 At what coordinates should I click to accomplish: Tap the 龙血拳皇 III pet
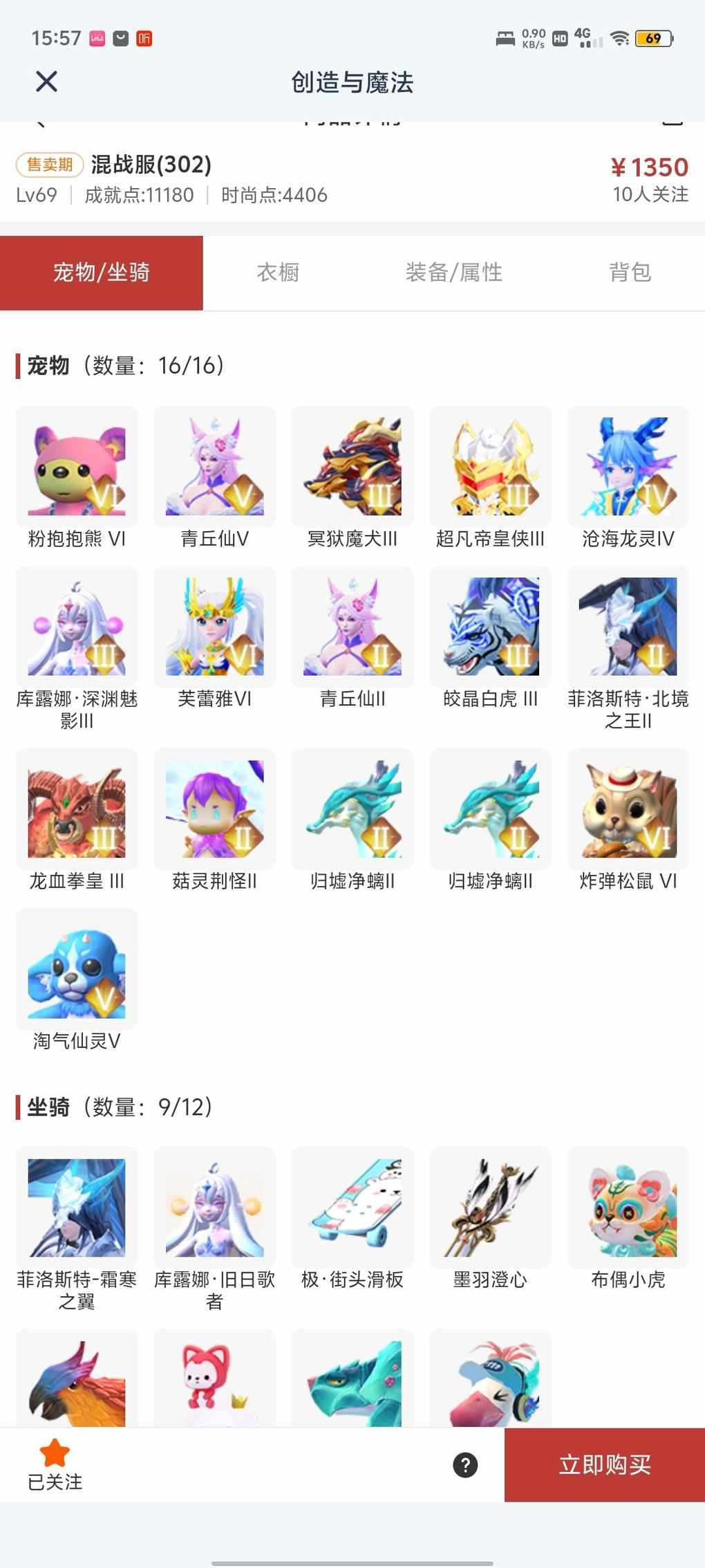(x=77, y=809)
